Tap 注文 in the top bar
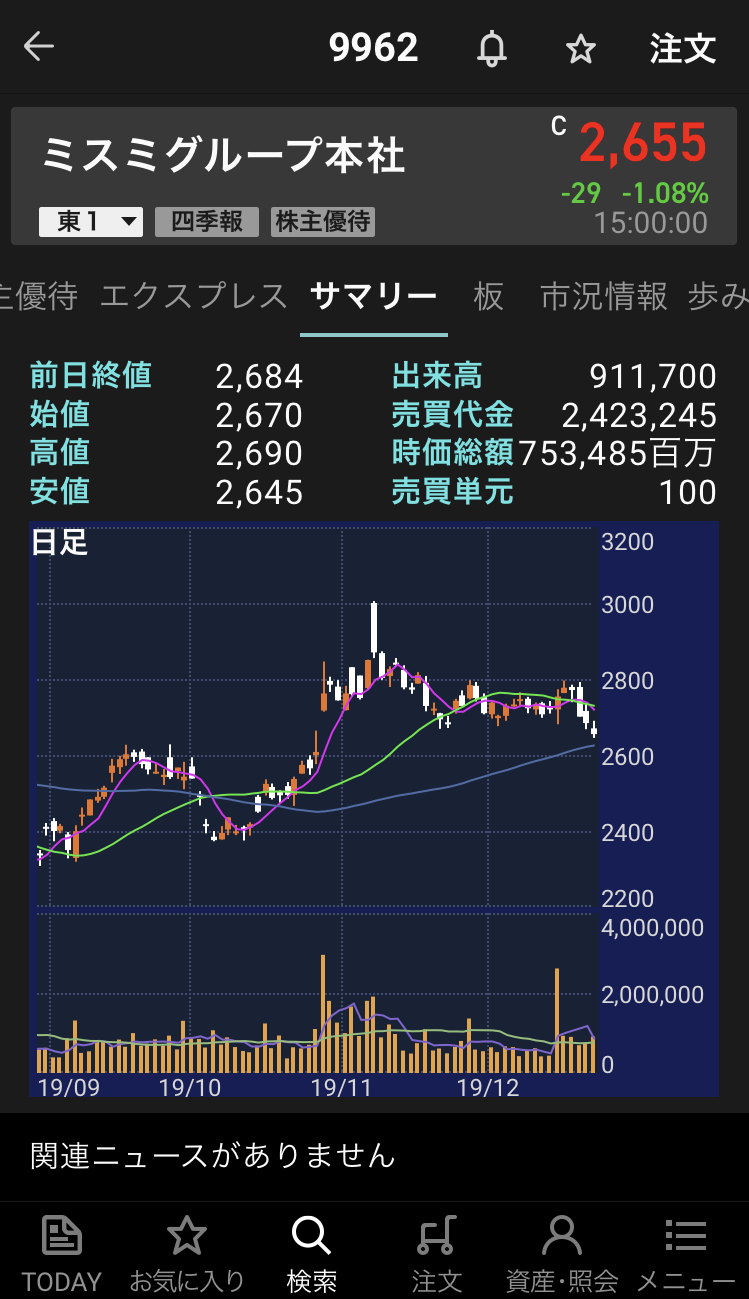This screenshot has width=749, height=1299. (683, 48)
